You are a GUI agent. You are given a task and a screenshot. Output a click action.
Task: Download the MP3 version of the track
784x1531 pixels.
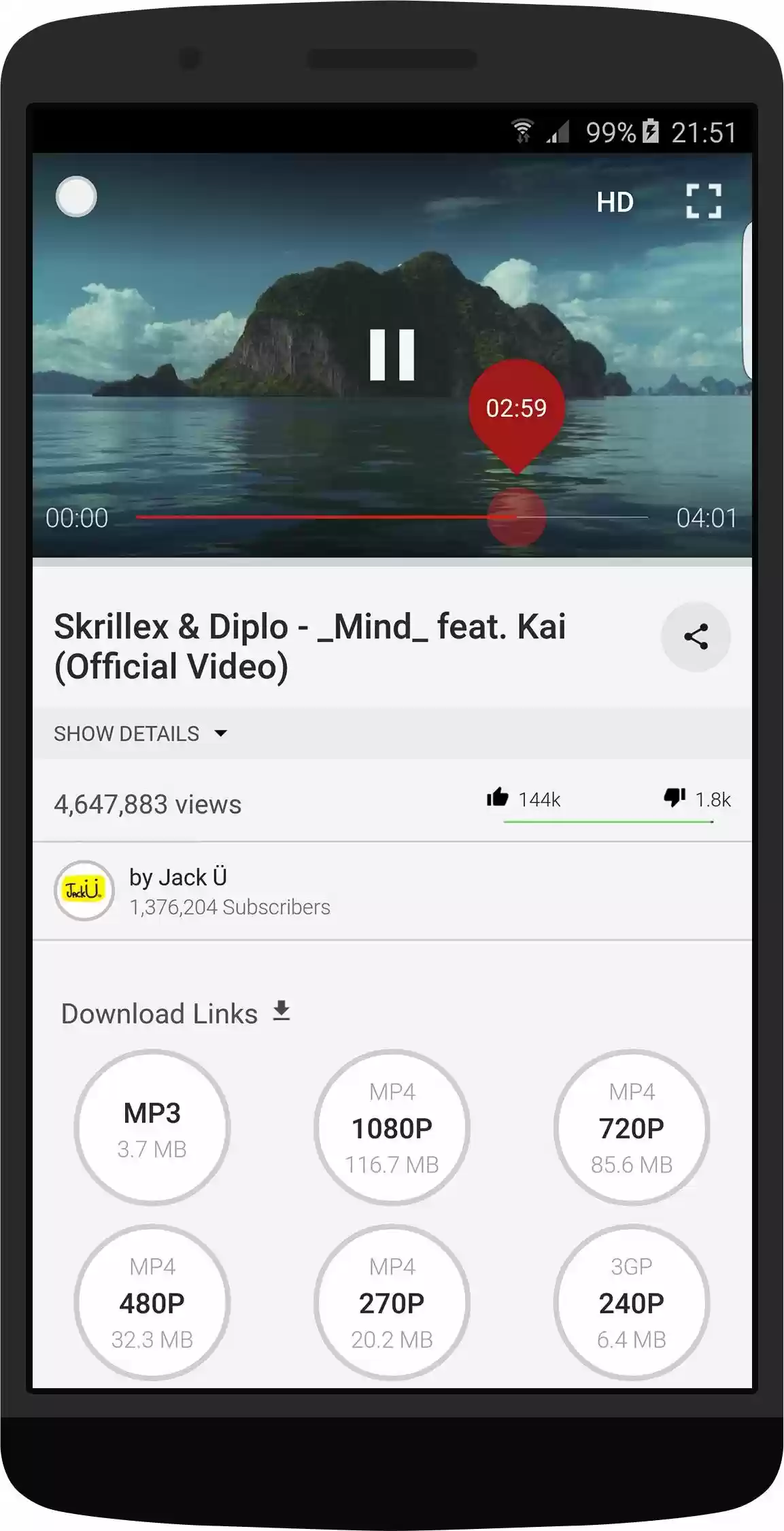tap(152, 1127)
